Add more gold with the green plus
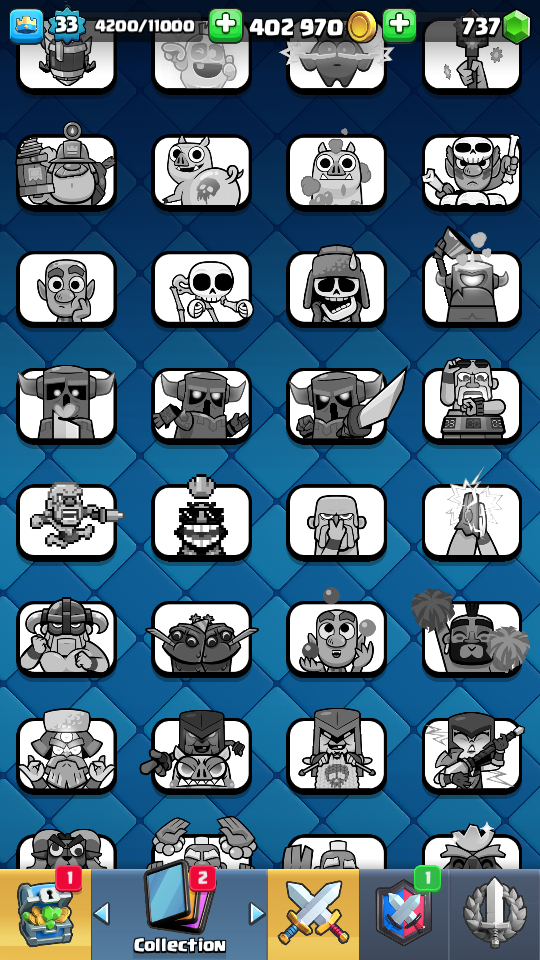This screenshot has width=540, height=960. pyautogui.click(x=399, y=26)
